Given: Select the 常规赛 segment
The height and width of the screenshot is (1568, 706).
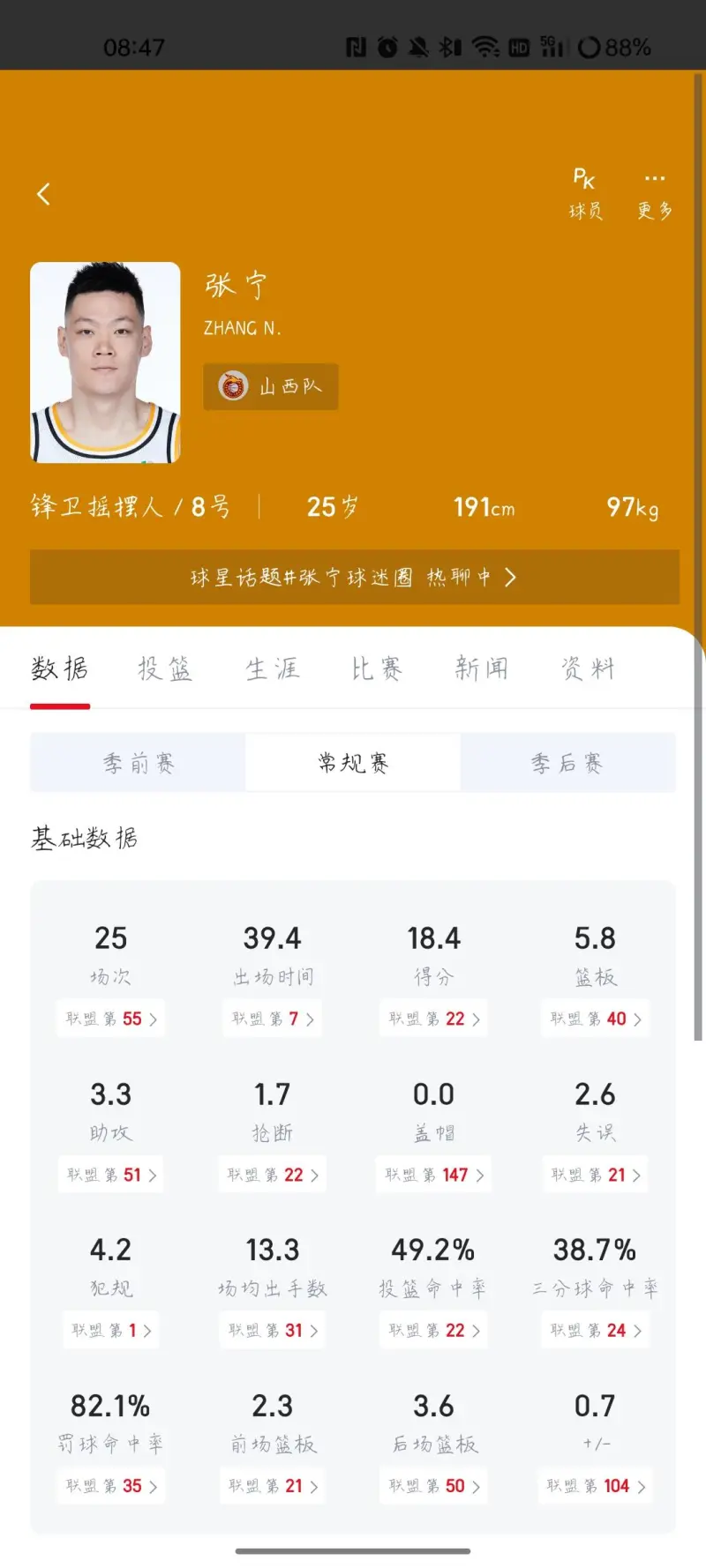Looking at the screenshot, I should [353, 763].
